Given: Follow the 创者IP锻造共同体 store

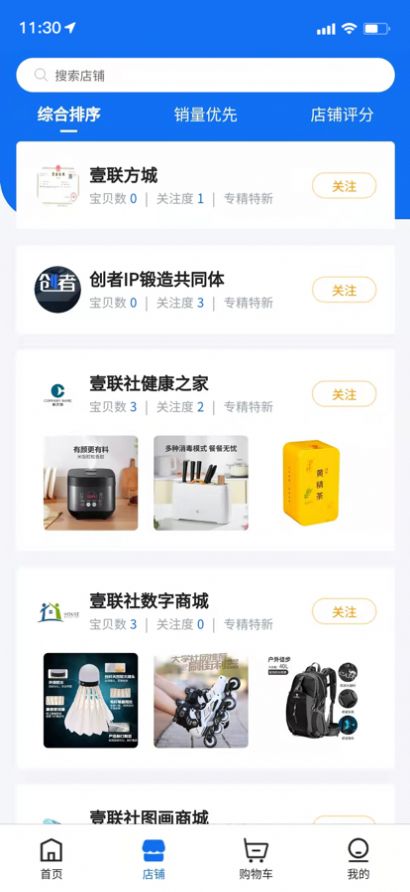Looking at the screenshot, I should pyautogui.click(x=344, y=290).
